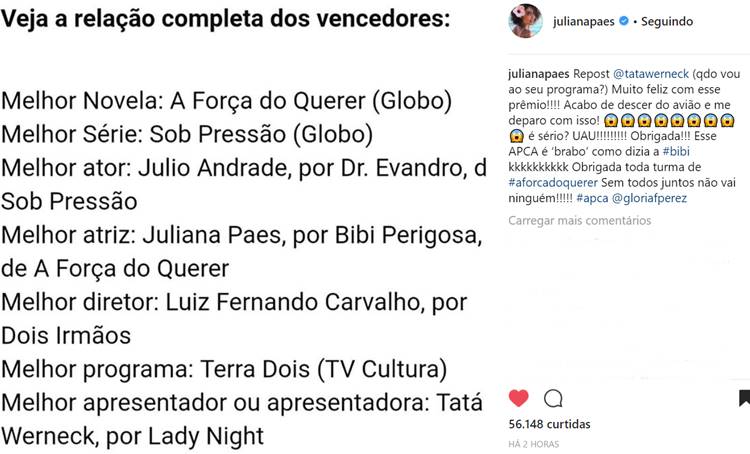Open julianapaes profile picture
The height and width of the screenshot is (454, 750).
pos(529,21)
